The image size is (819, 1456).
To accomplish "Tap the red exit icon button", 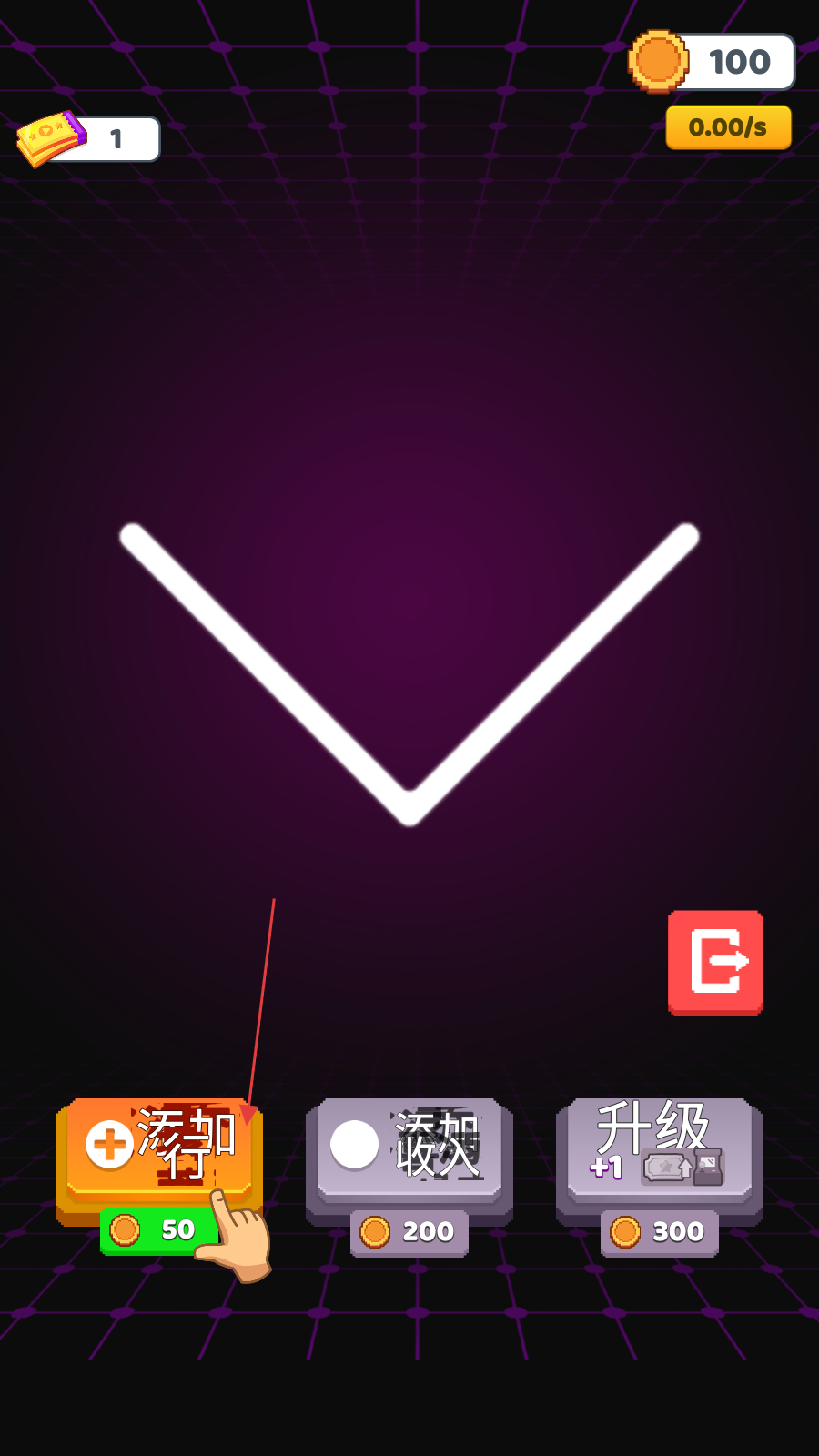I will coord(715,962).
